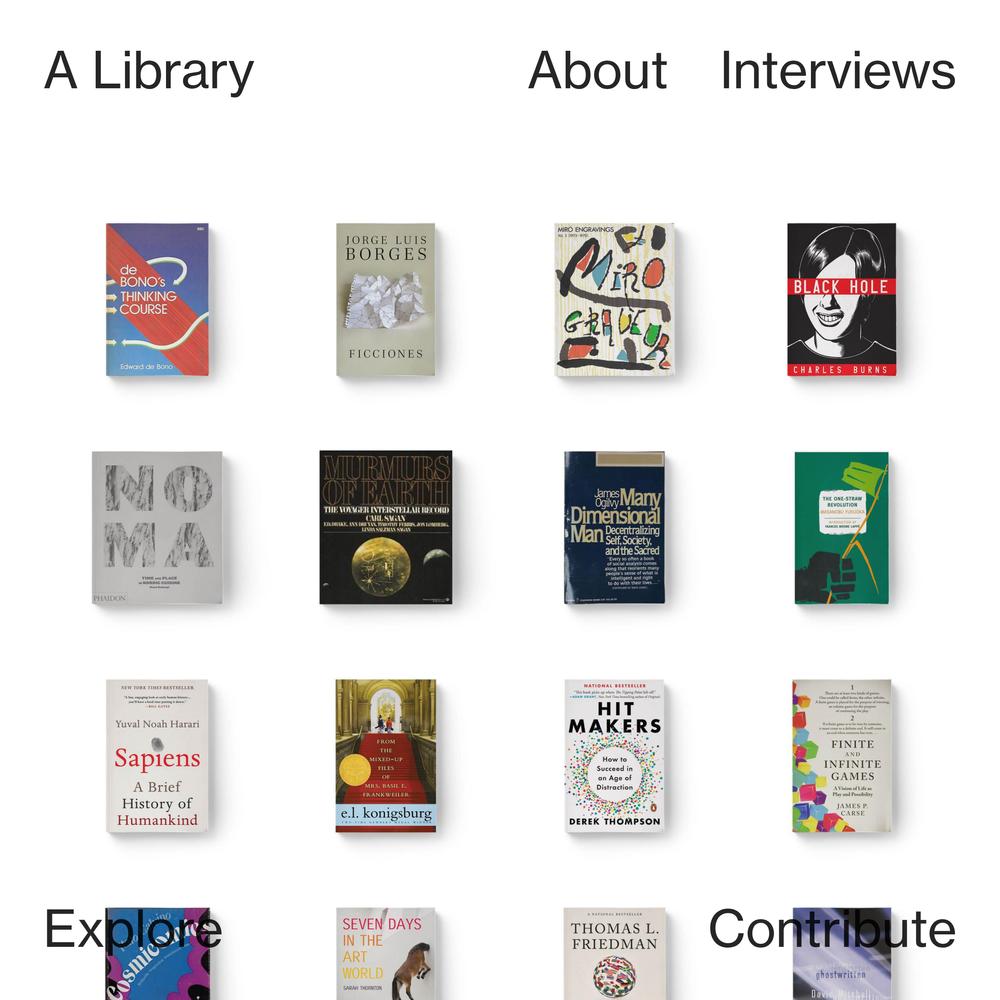Open the Contribute page
The image size is (1000, 1000).
(x=831, y=929)
